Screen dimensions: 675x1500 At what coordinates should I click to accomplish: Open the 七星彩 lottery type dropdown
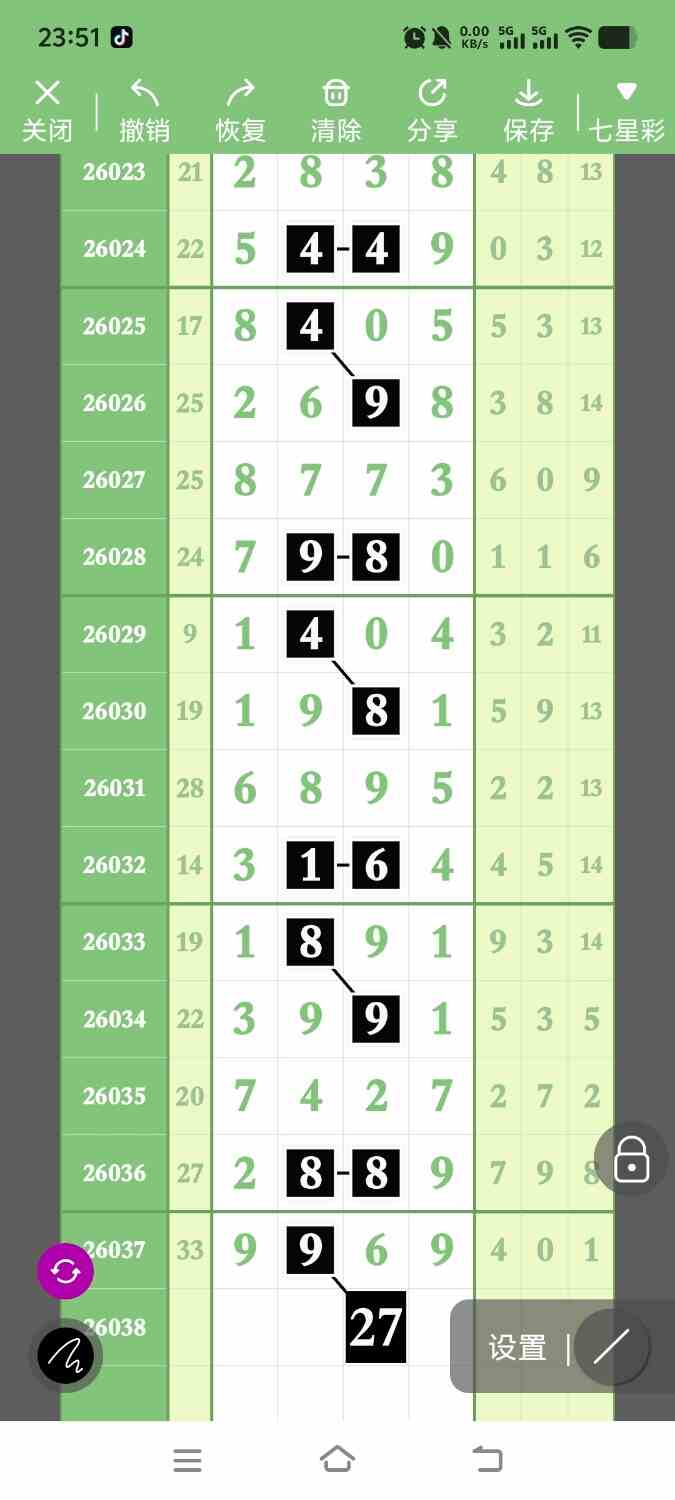[627, 110]
